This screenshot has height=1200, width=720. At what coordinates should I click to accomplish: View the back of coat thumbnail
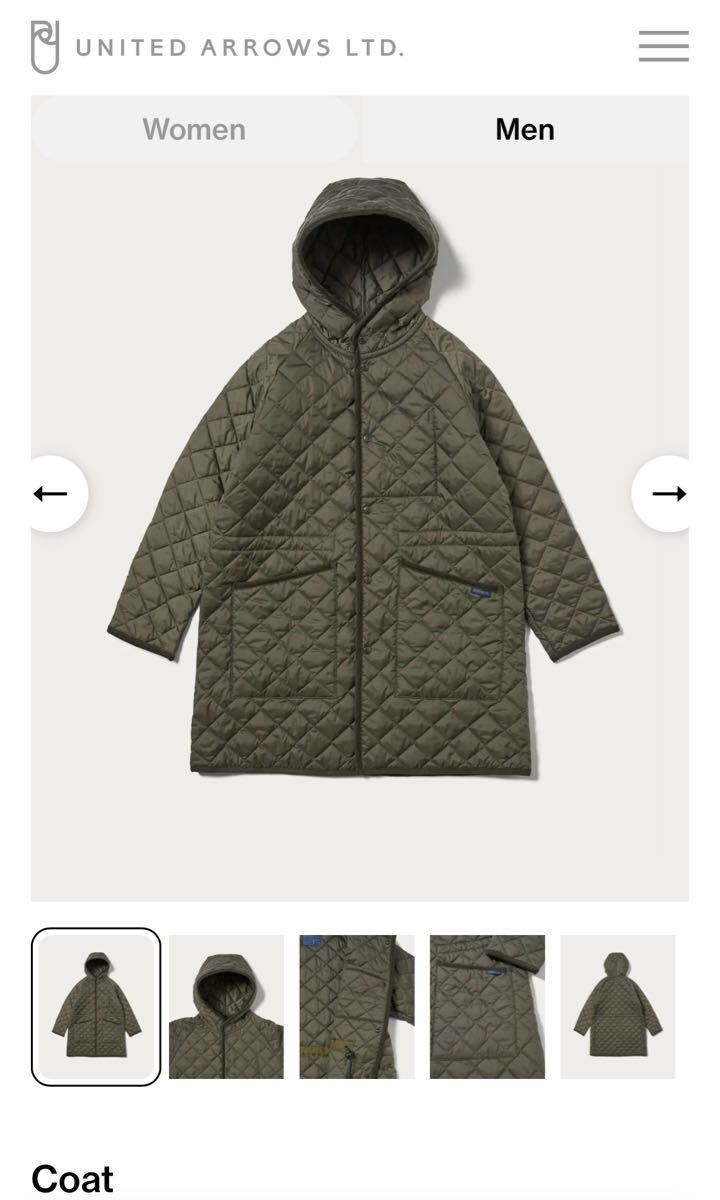[618, 1007]
